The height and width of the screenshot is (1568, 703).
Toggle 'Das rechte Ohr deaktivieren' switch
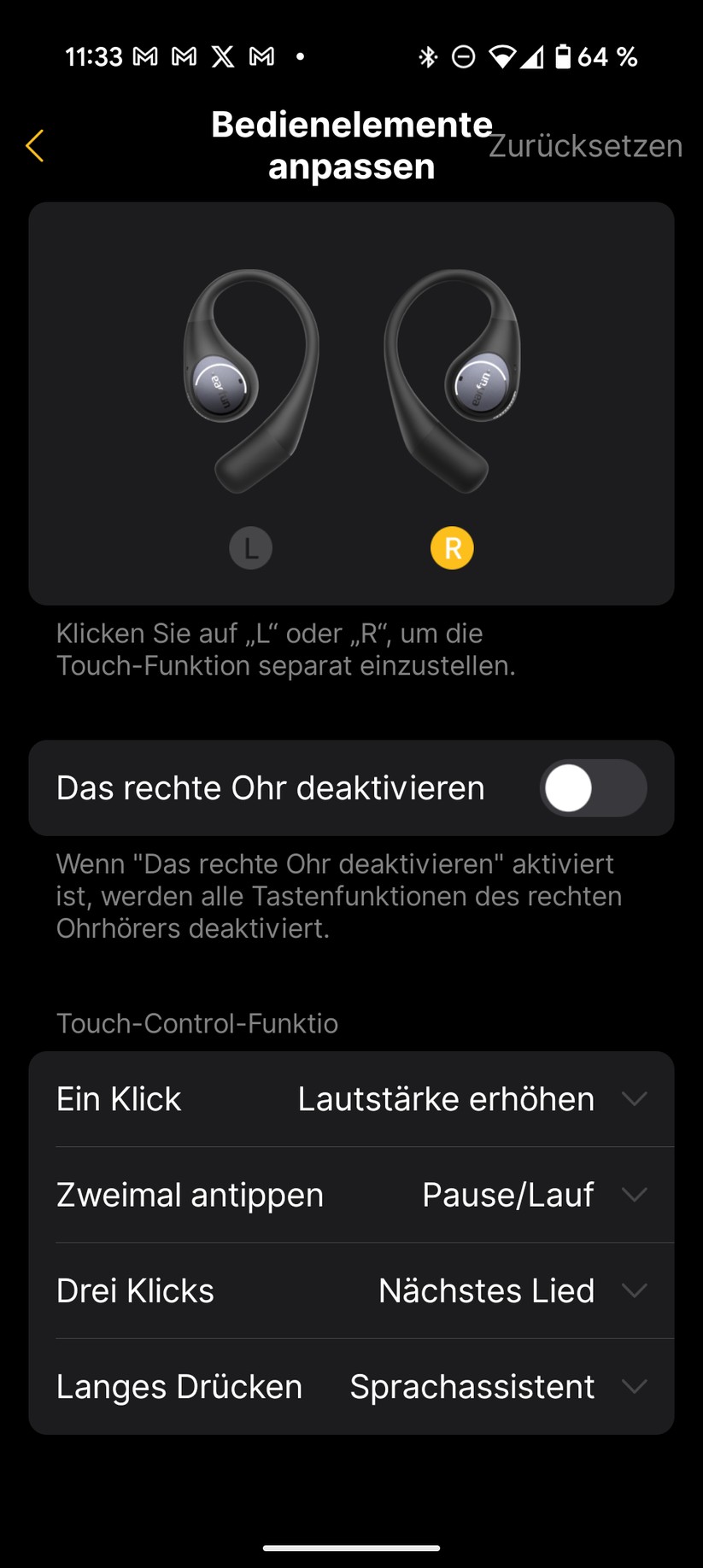pos(593,787)
